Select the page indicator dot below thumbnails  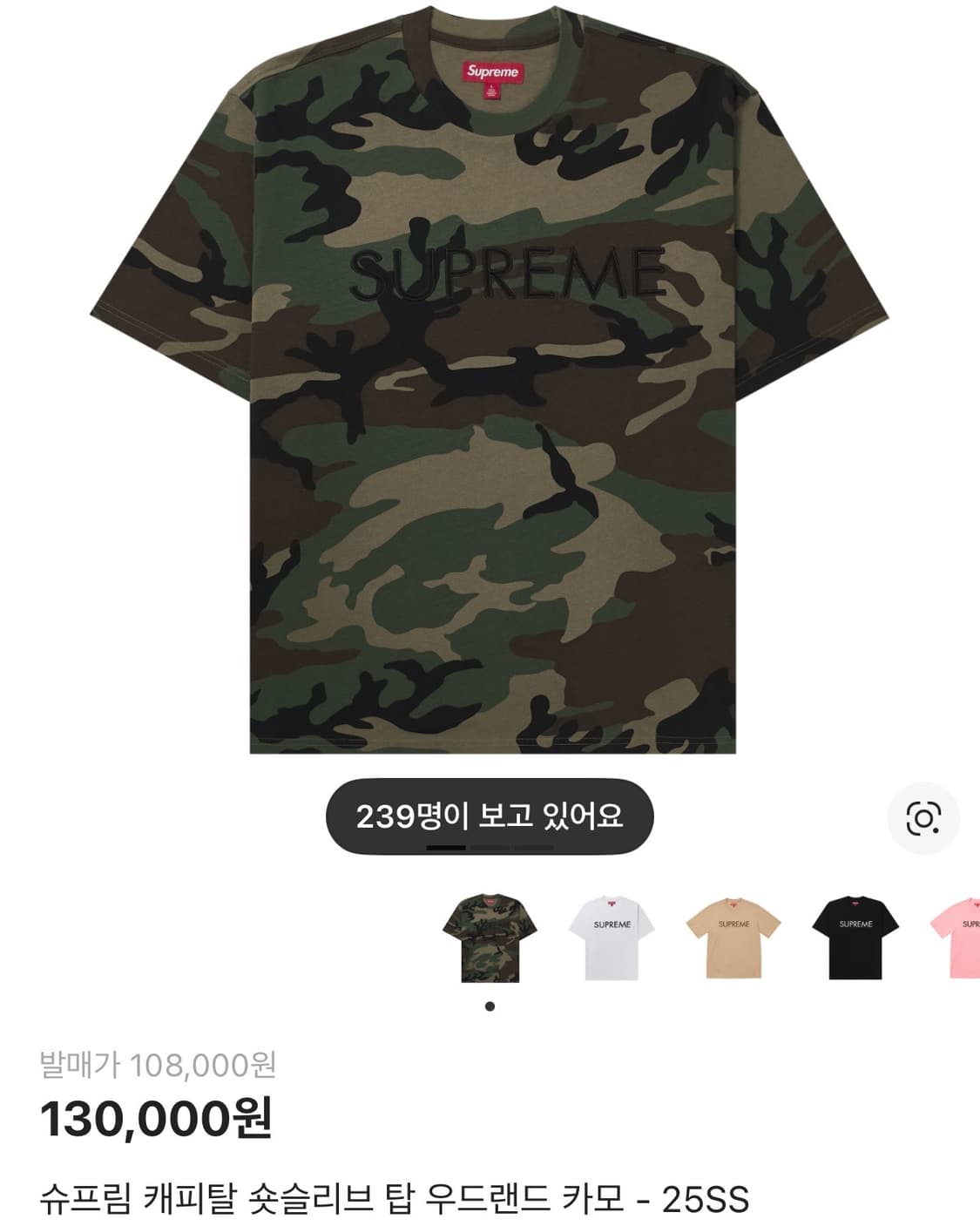[x=490, y=1006]
